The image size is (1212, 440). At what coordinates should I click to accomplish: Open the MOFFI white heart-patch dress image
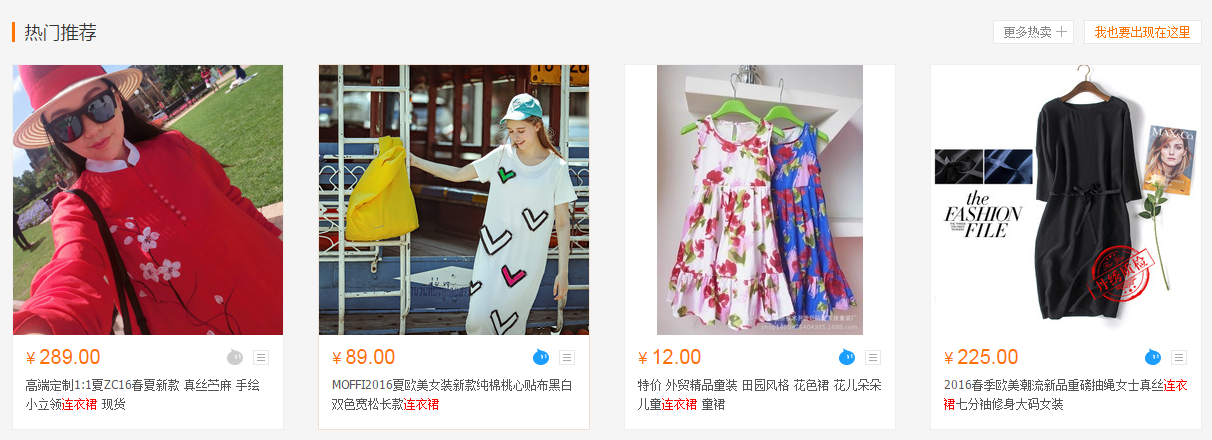pos(454,200)
